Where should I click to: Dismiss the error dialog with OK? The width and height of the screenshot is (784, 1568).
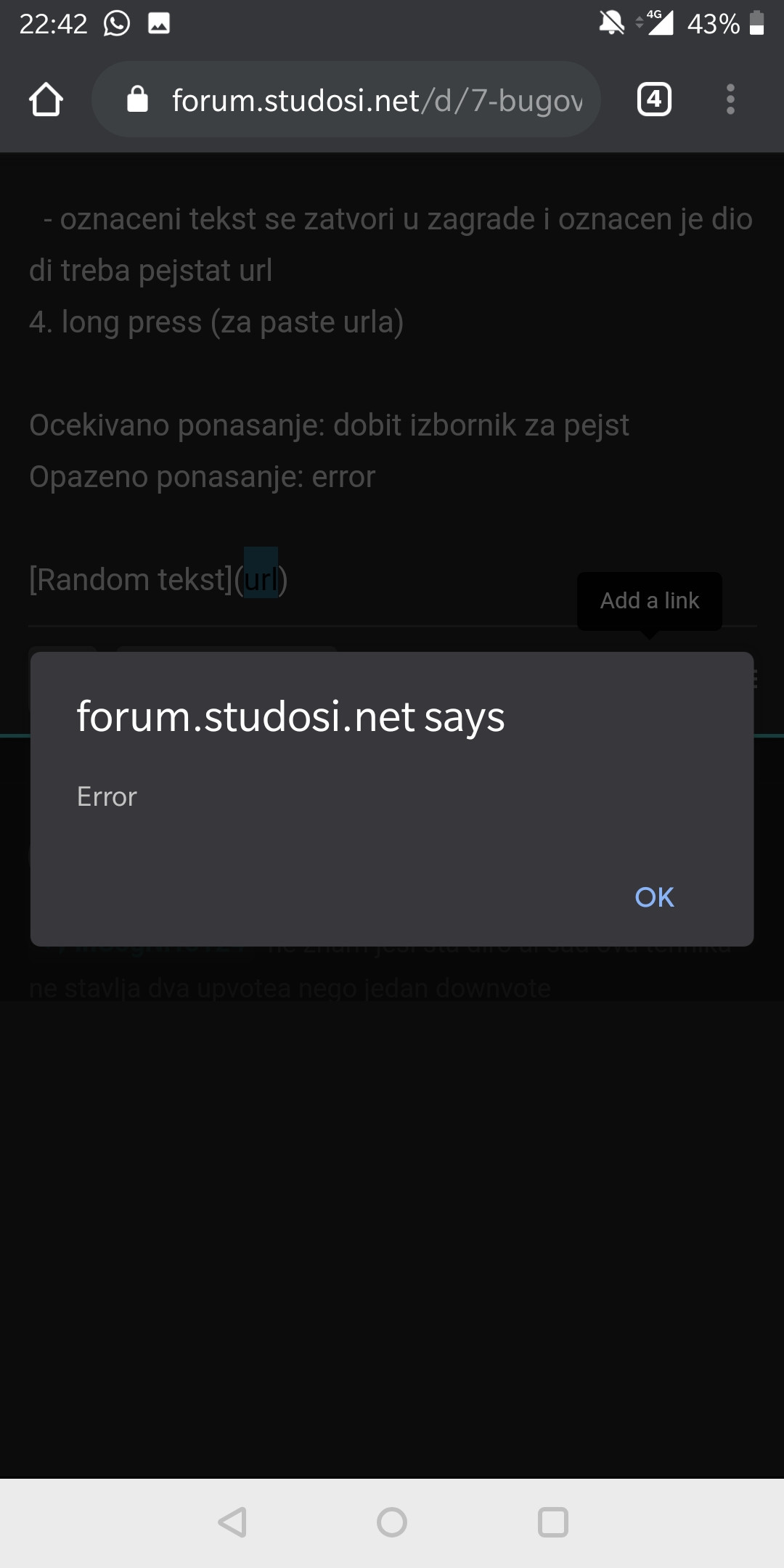click(654, 897)
